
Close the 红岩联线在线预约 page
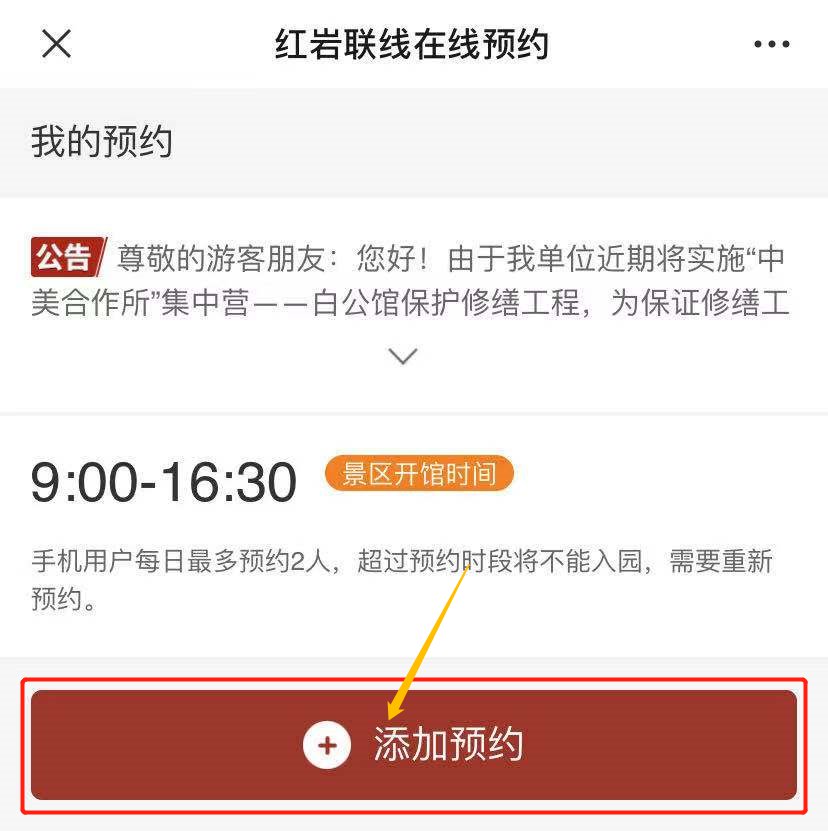(57, 44)
